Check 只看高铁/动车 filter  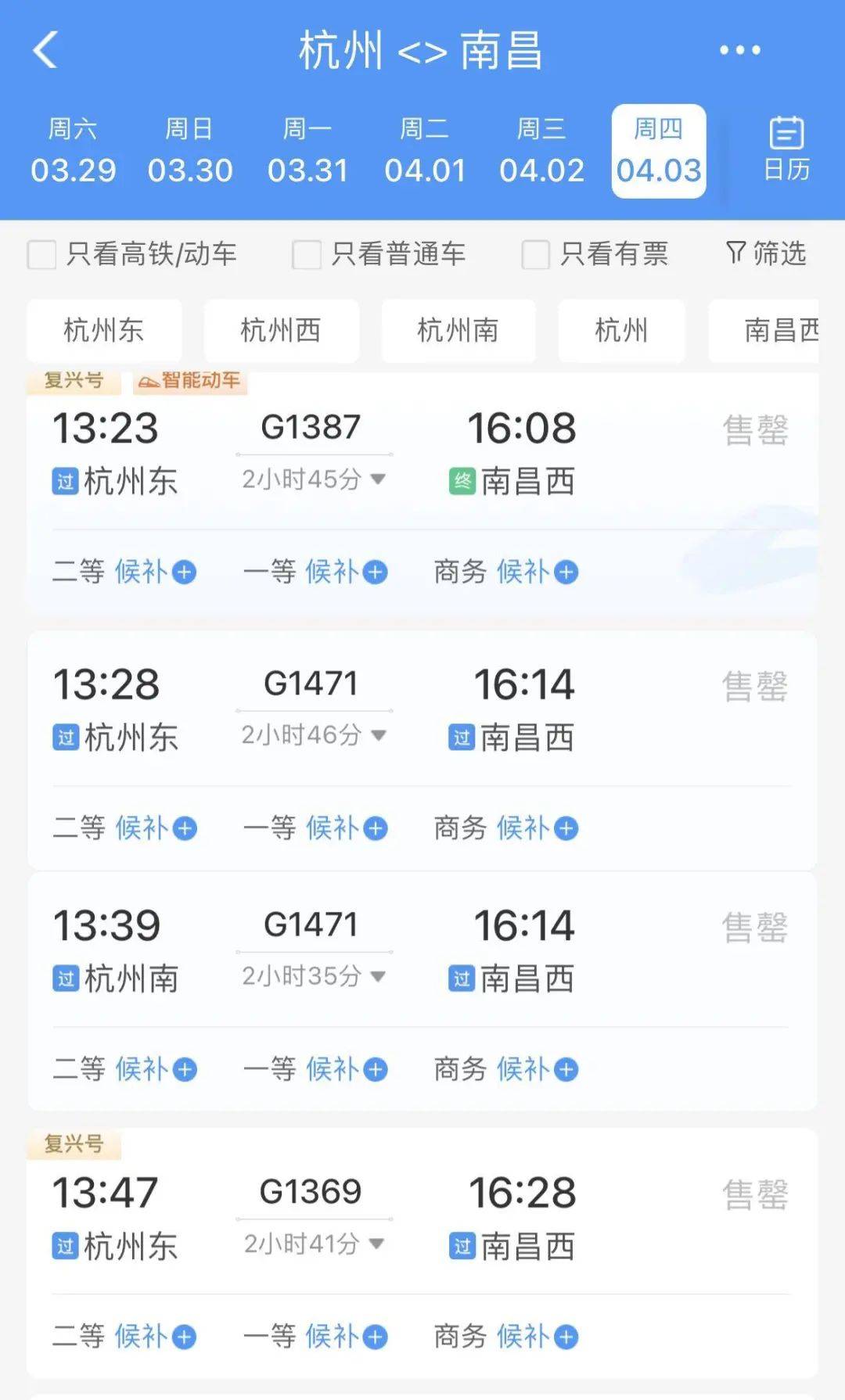[x=42, y=254]
